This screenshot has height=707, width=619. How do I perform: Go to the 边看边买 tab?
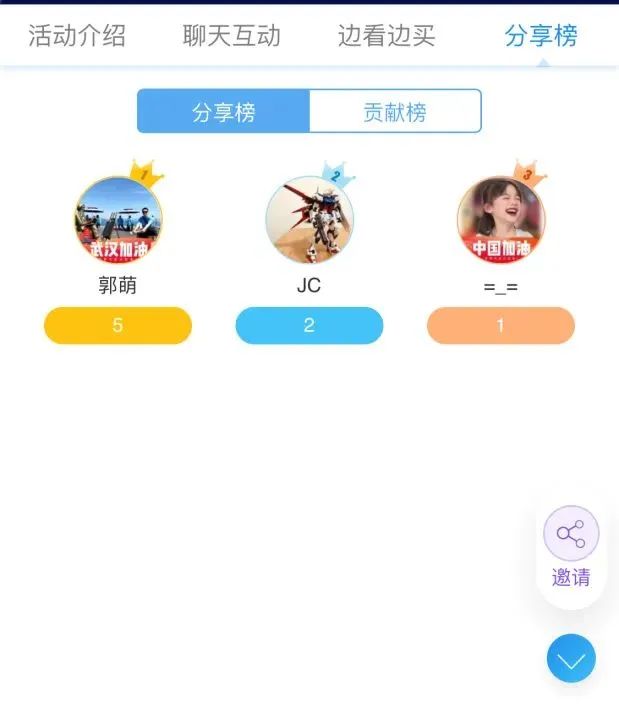pyautogui.click(x=387, y=37)
